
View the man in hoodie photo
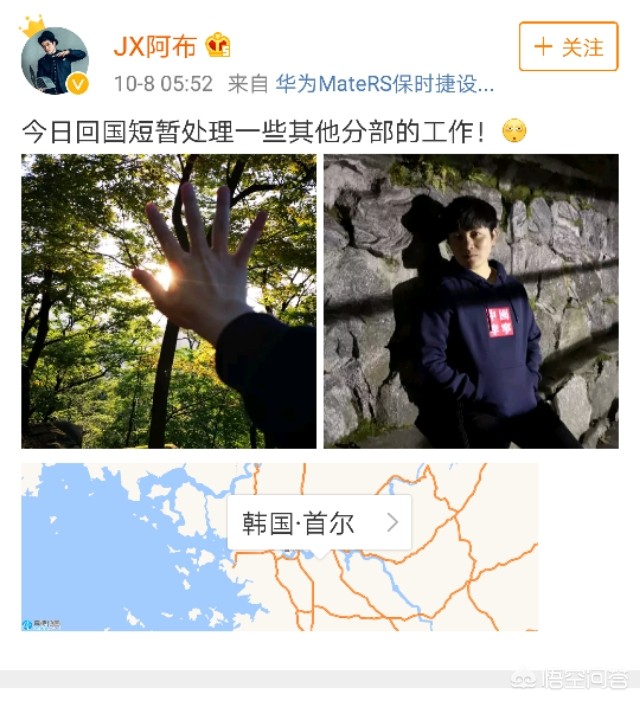coord(471,301)
